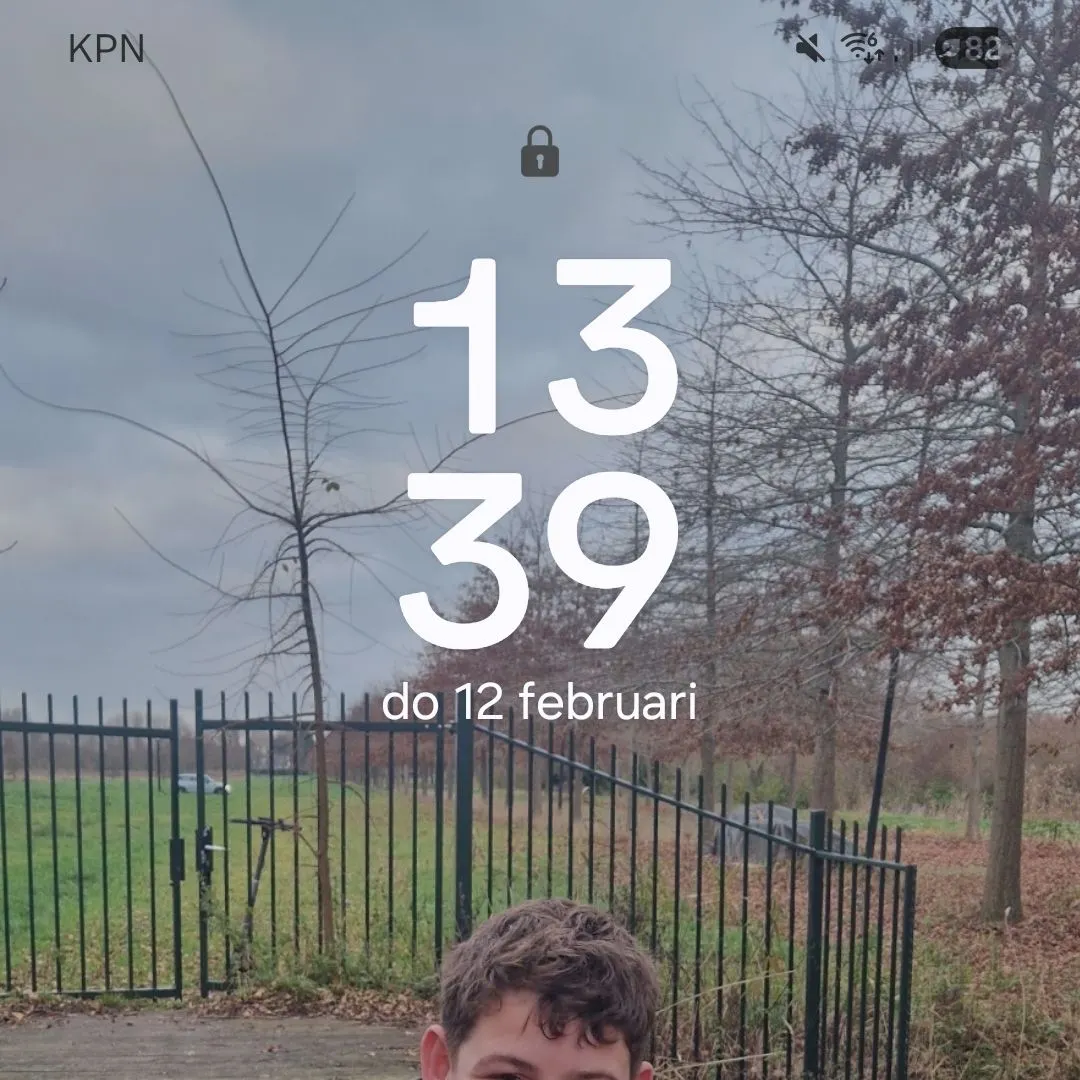Tap the padlock icon to unlock

pyautogui.click(x=540, y=152)
